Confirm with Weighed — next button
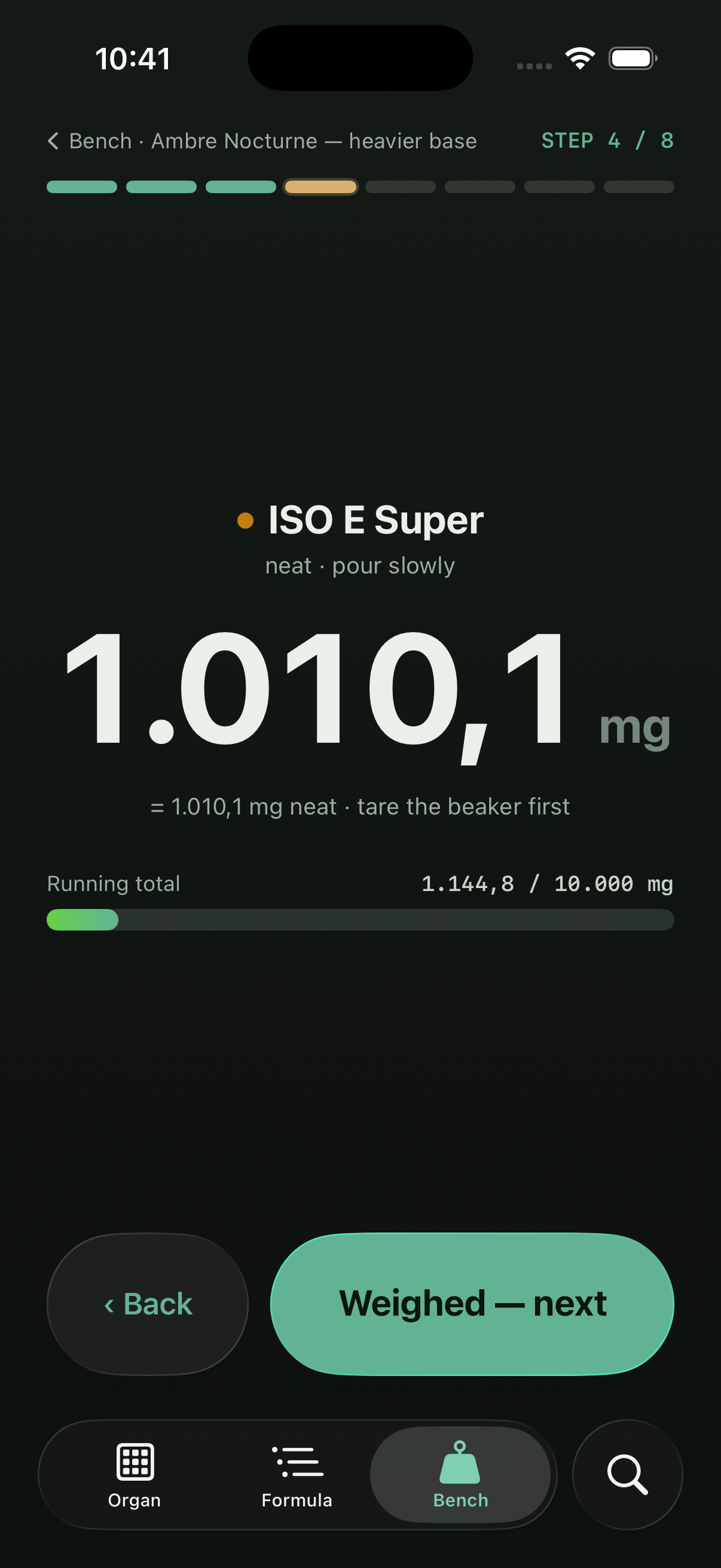The image size is (721, 1568). [x=472, y=1304]
